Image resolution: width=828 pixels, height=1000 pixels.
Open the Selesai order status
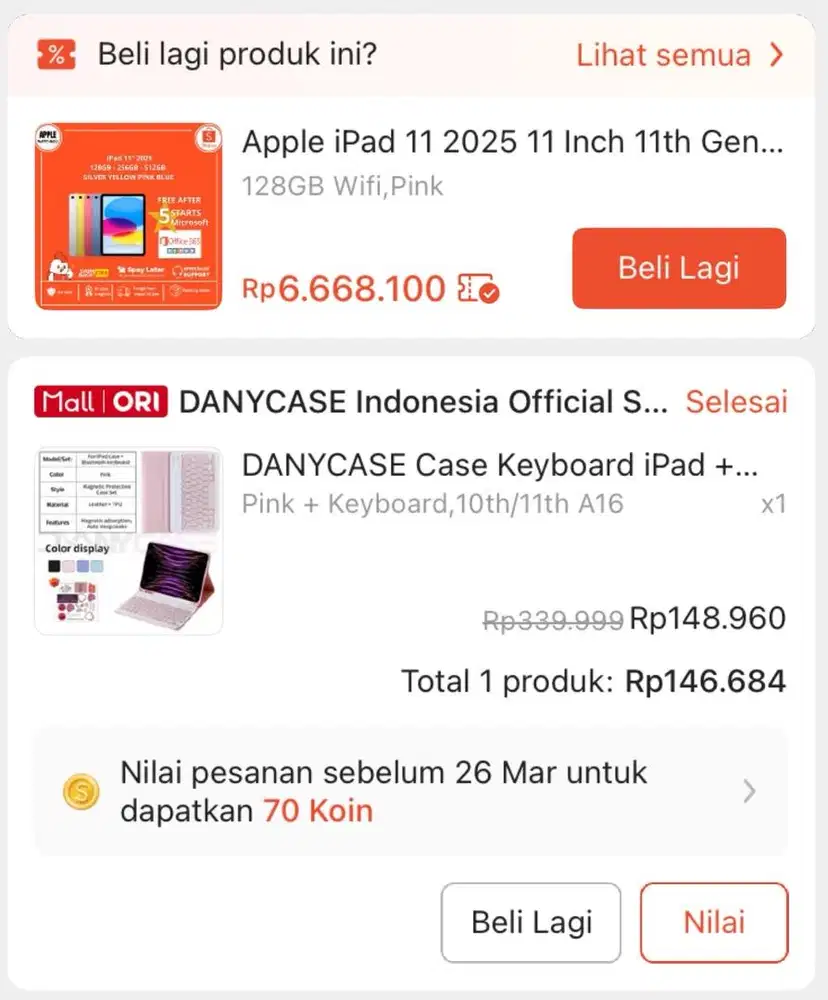737,401
